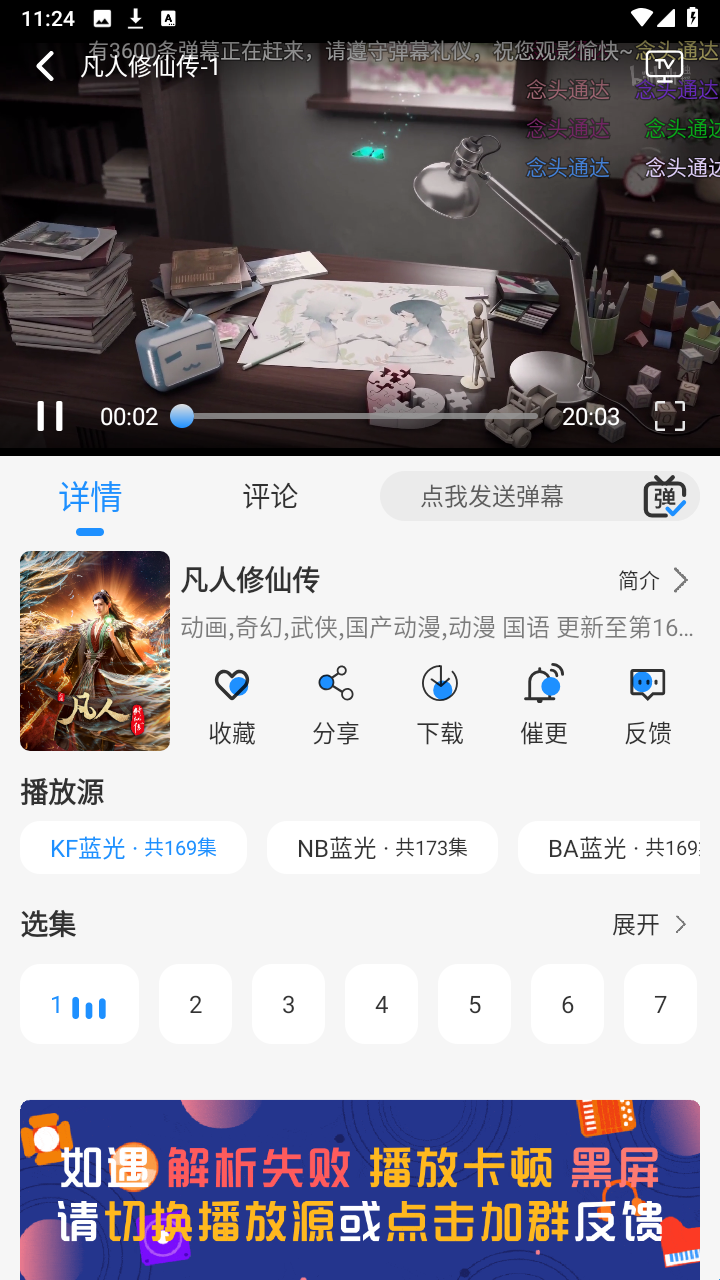
Task: Tap the 凡人修仙传 poster thumbnail
Action: tap(94, 650)
